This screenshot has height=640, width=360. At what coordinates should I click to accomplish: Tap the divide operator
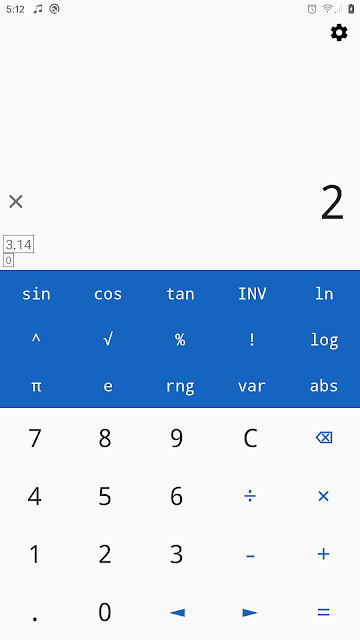(x=250, y=496)
